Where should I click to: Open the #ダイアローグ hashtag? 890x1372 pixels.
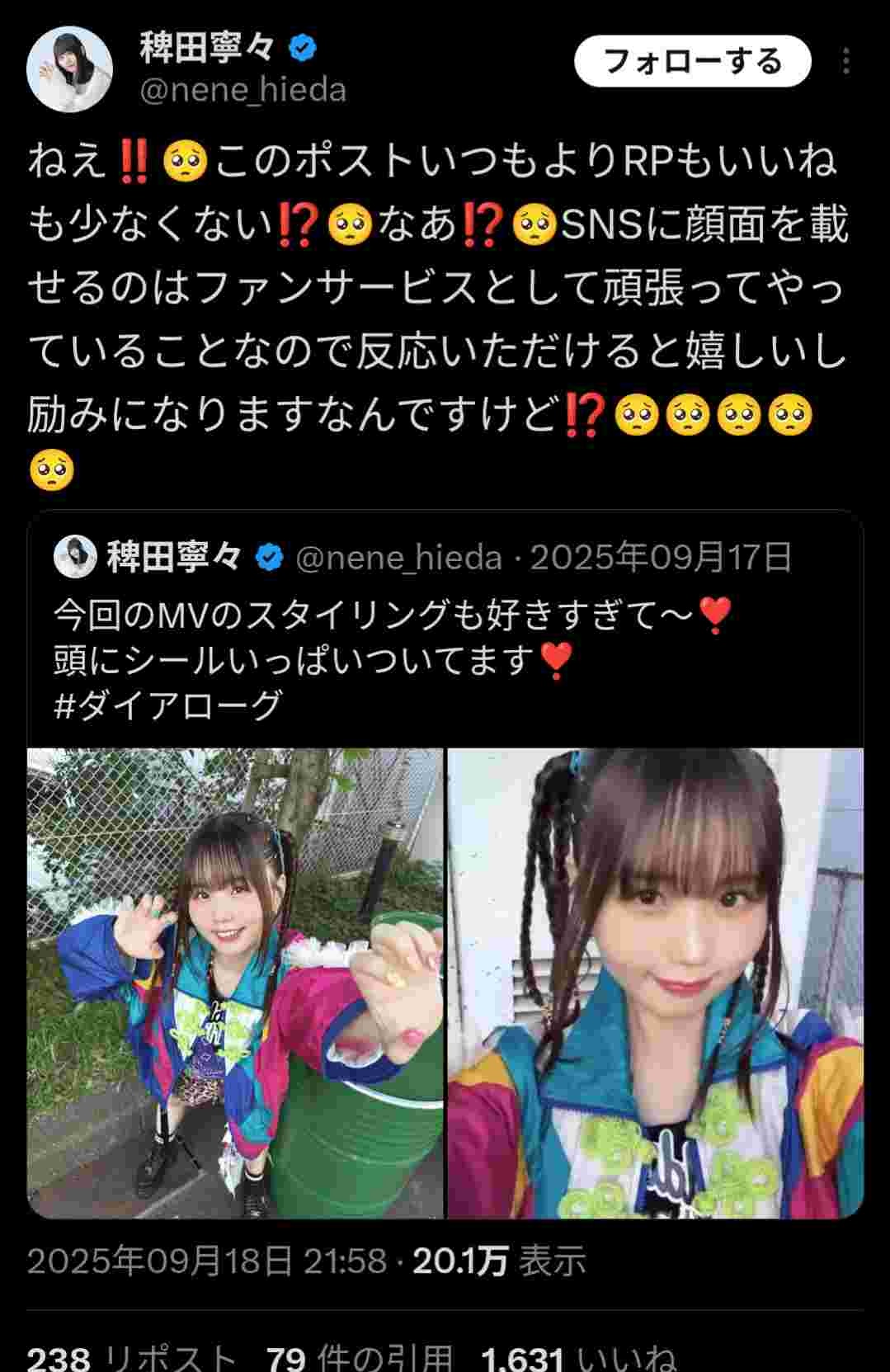point(168,705)
